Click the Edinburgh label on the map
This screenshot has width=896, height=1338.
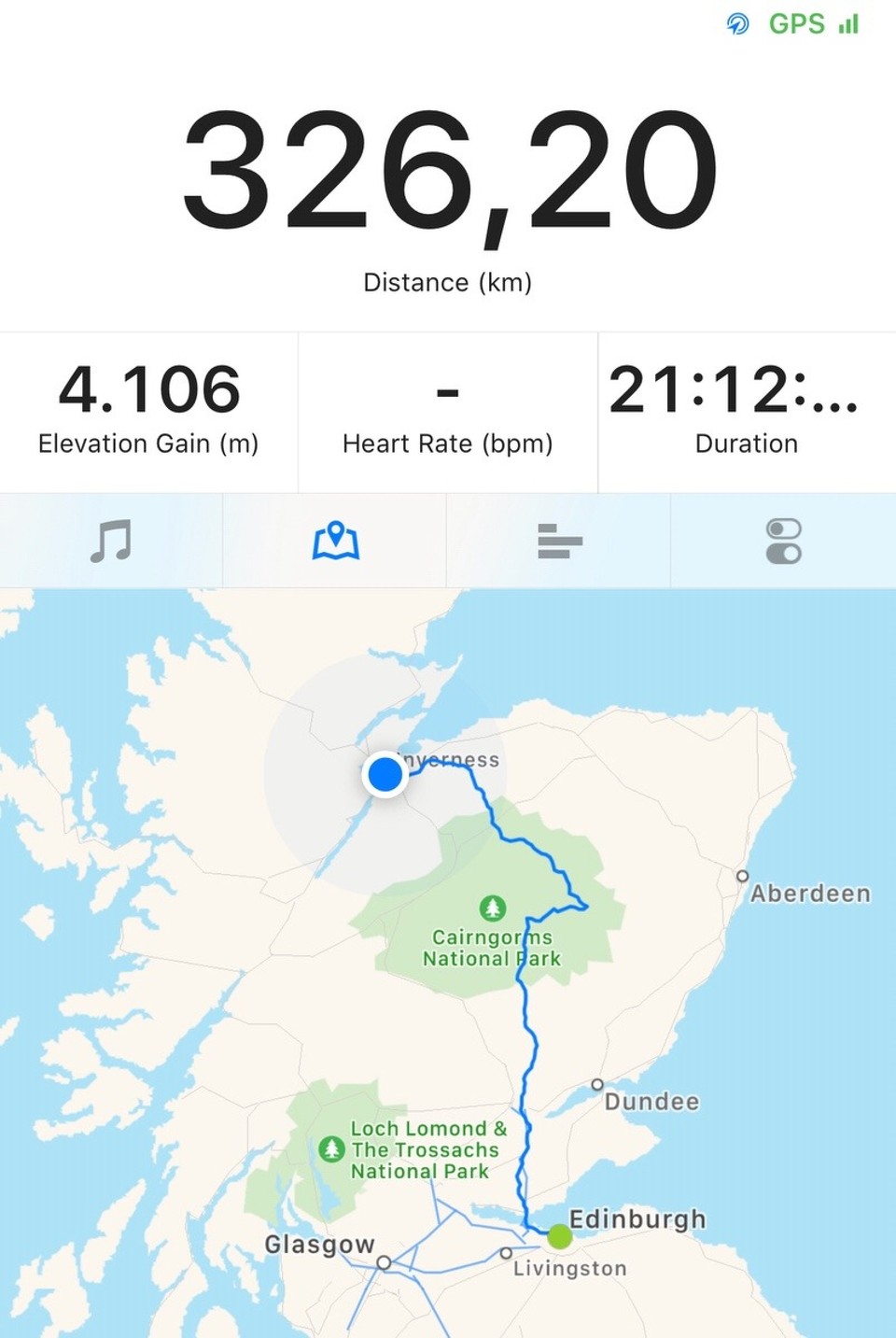click(x=638, y=1218)
